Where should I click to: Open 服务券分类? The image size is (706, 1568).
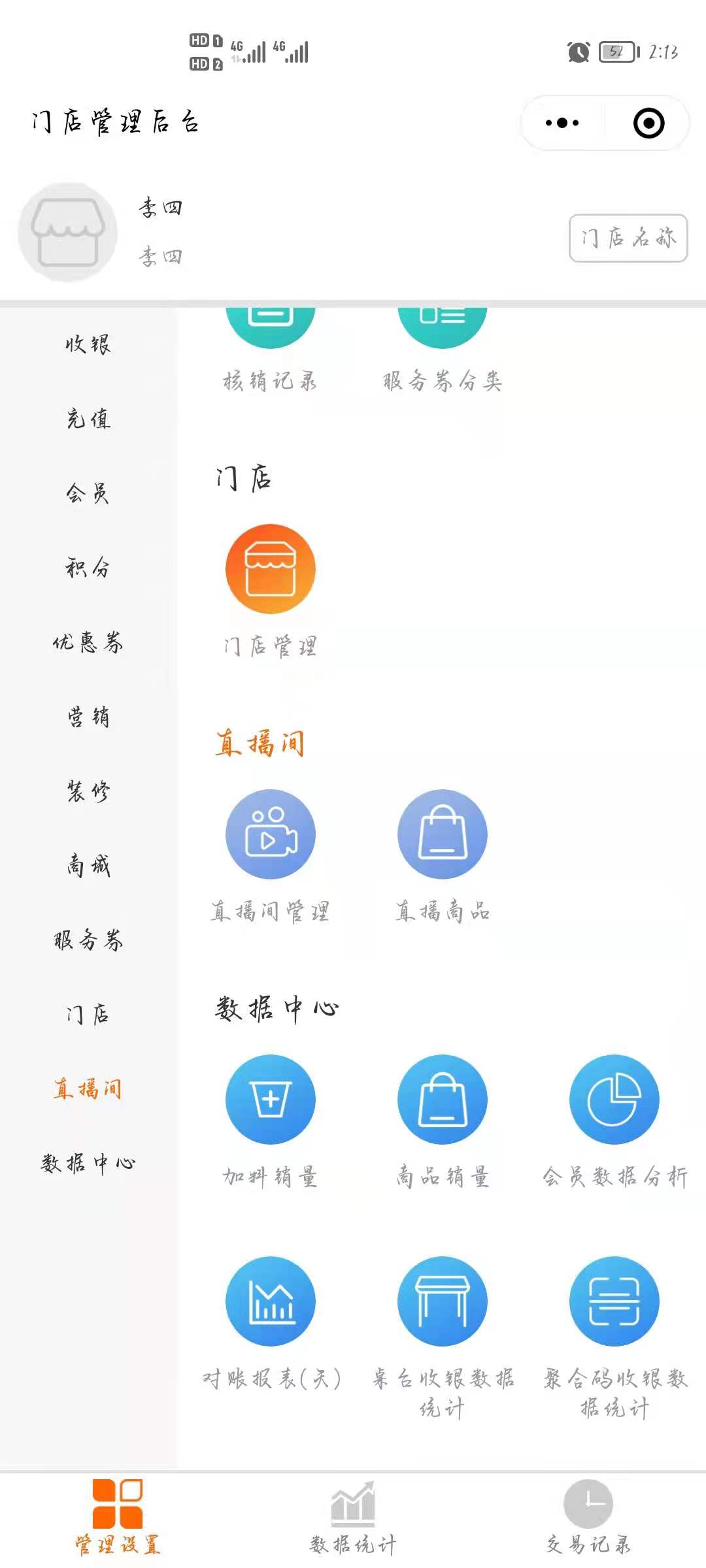click(x=443, y=350)
